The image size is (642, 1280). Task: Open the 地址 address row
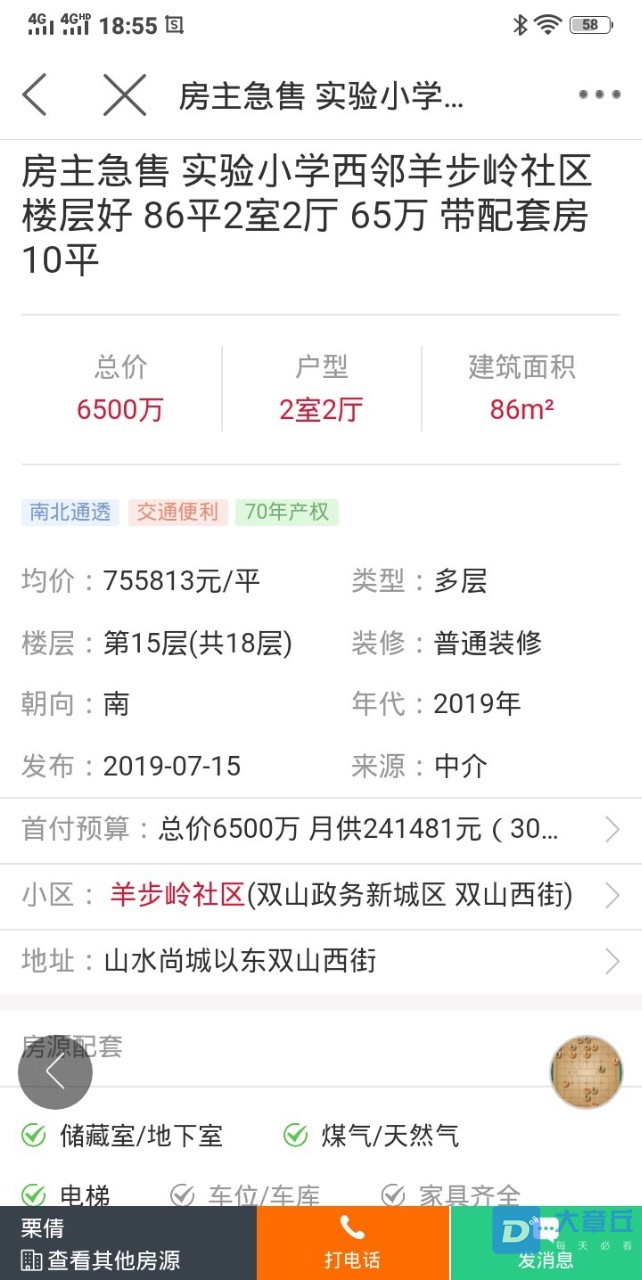(320, 962)
